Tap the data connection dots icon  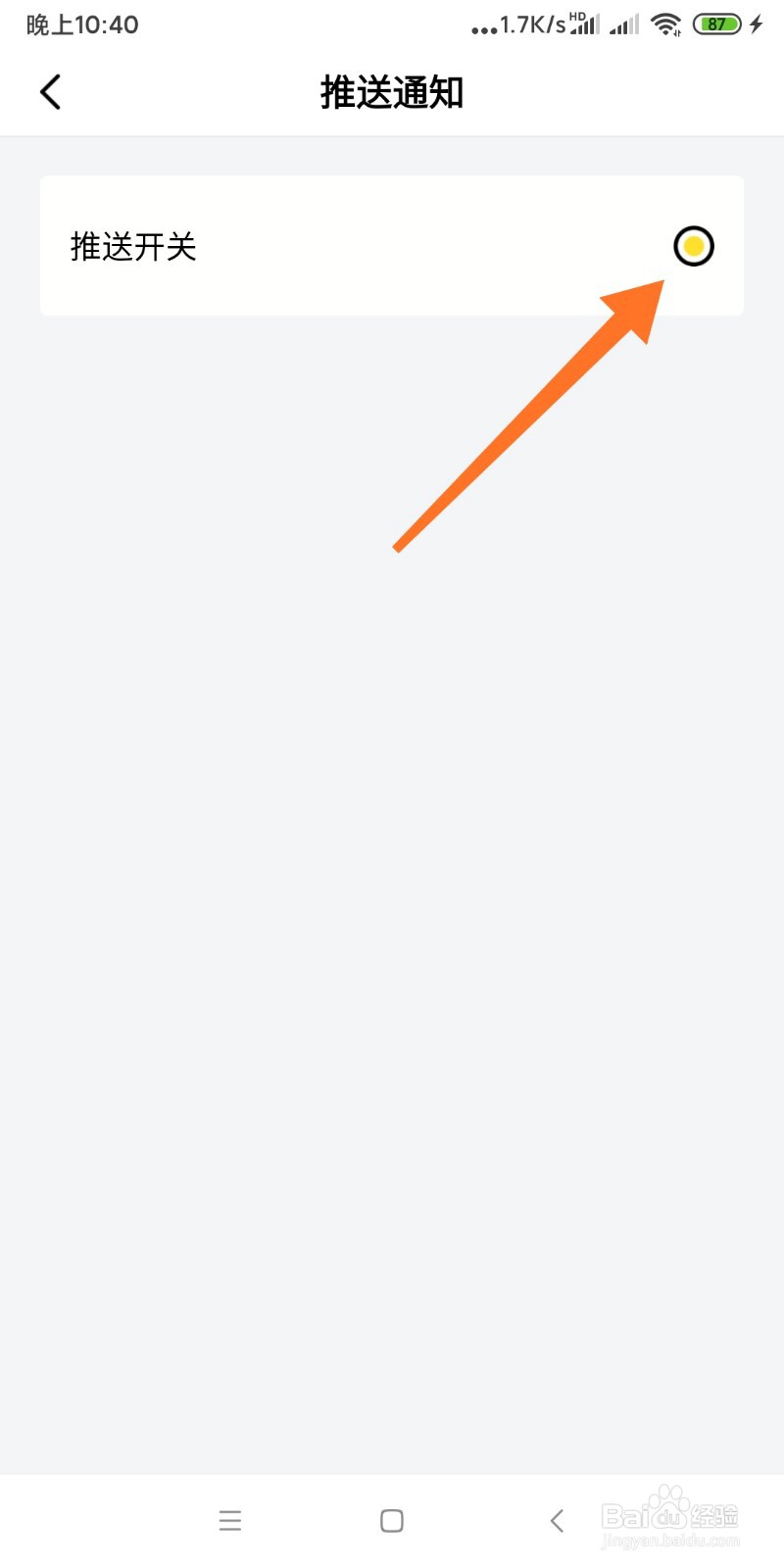[x=485, y=27]
